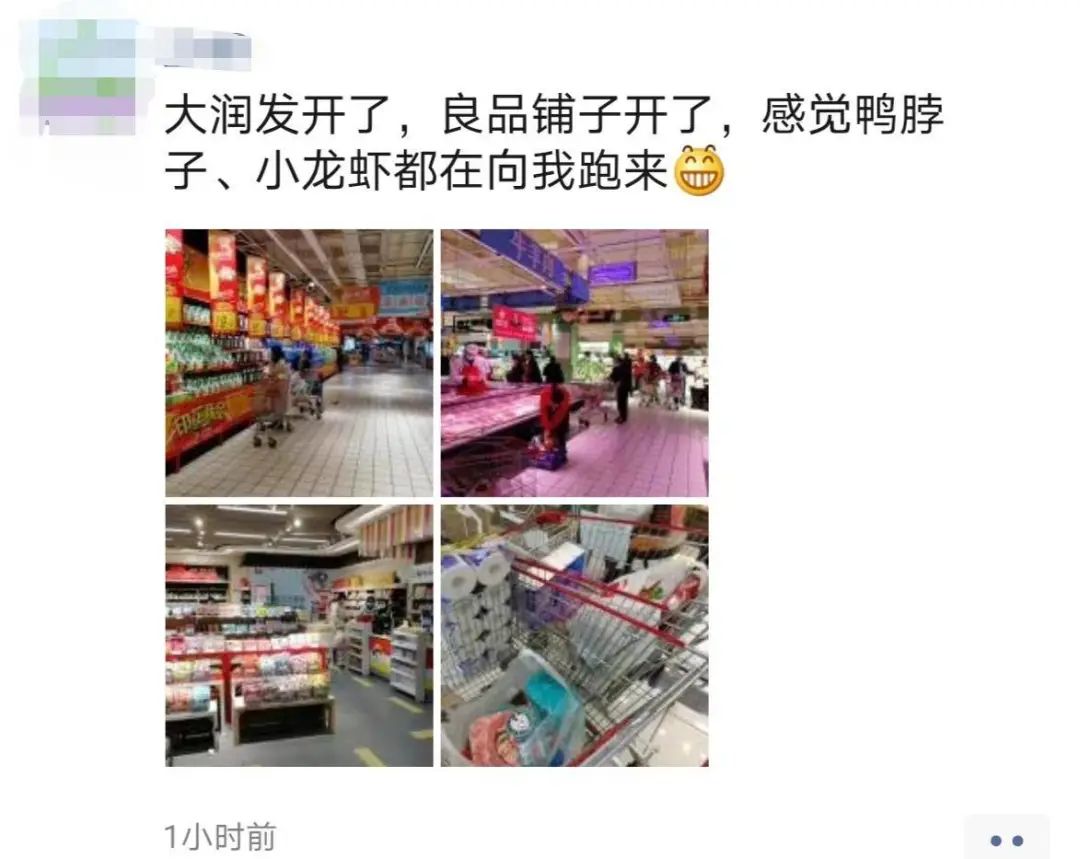Open the poster's blurred profile avatar
Image resolution: width=1080 pixels, height=859 pixels.
(x=80, y=75)
